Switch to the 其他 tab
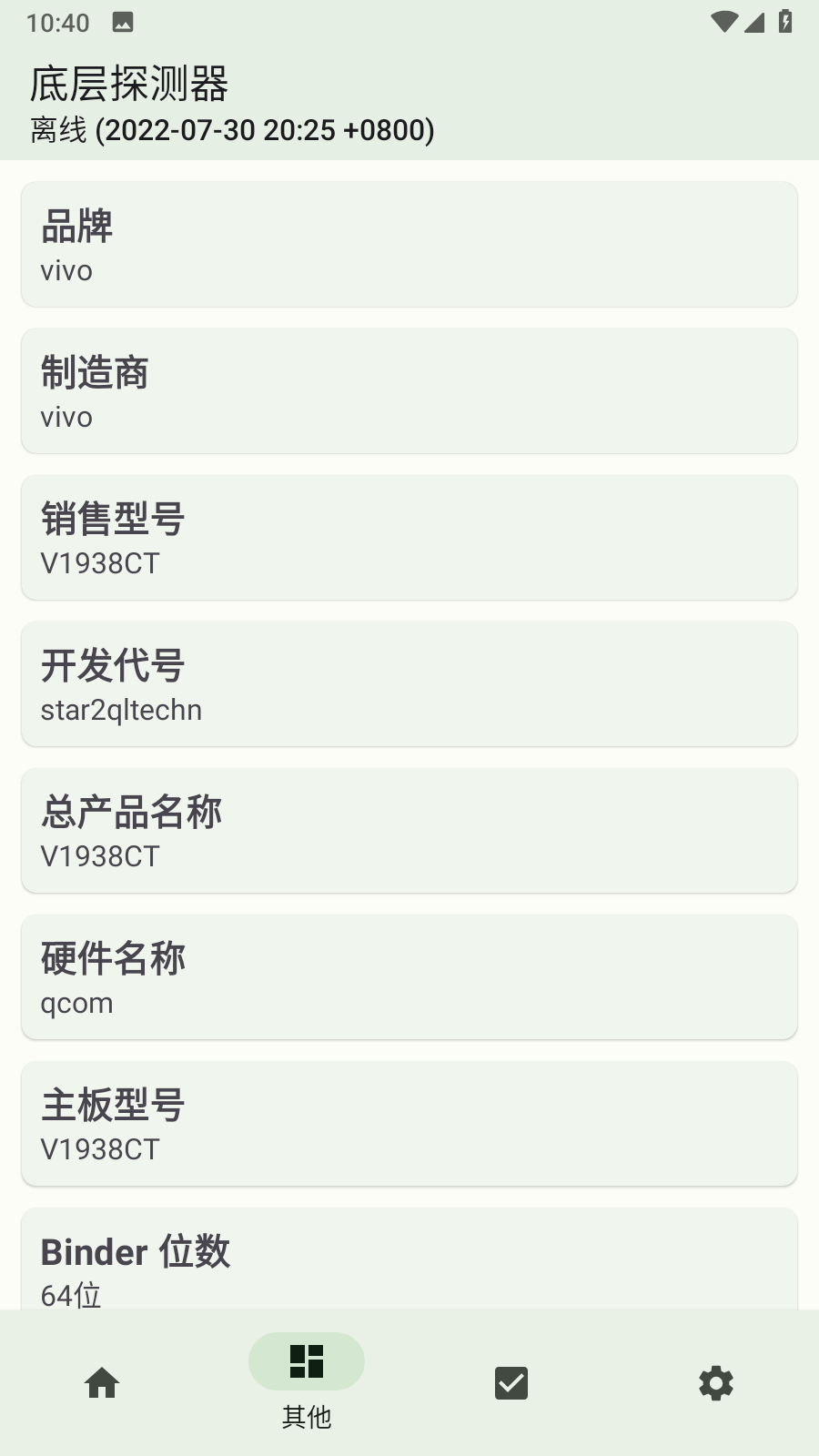The image size is (819, 1456). point(306,1383)
